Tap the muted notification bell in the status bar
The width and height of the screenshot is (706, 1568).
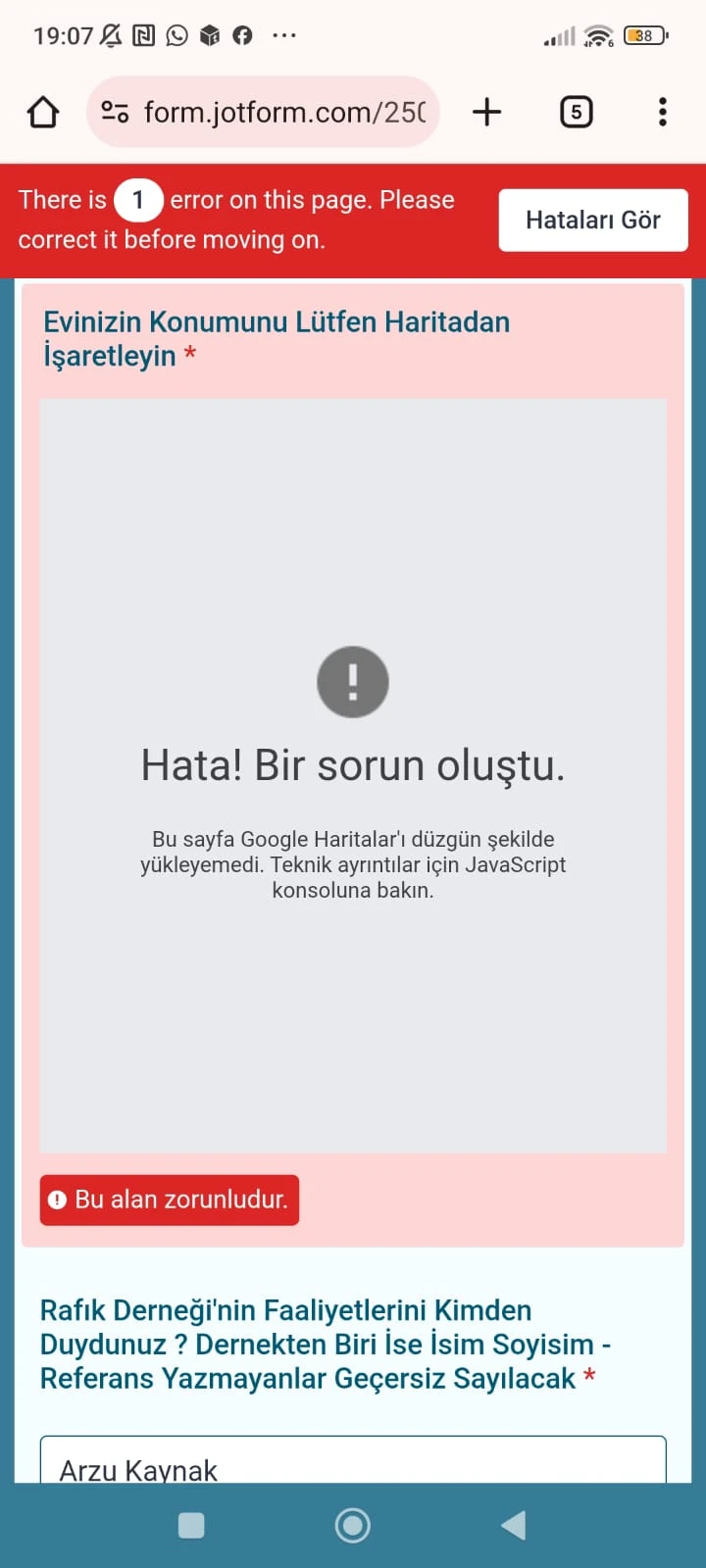[x=111, y=35]
